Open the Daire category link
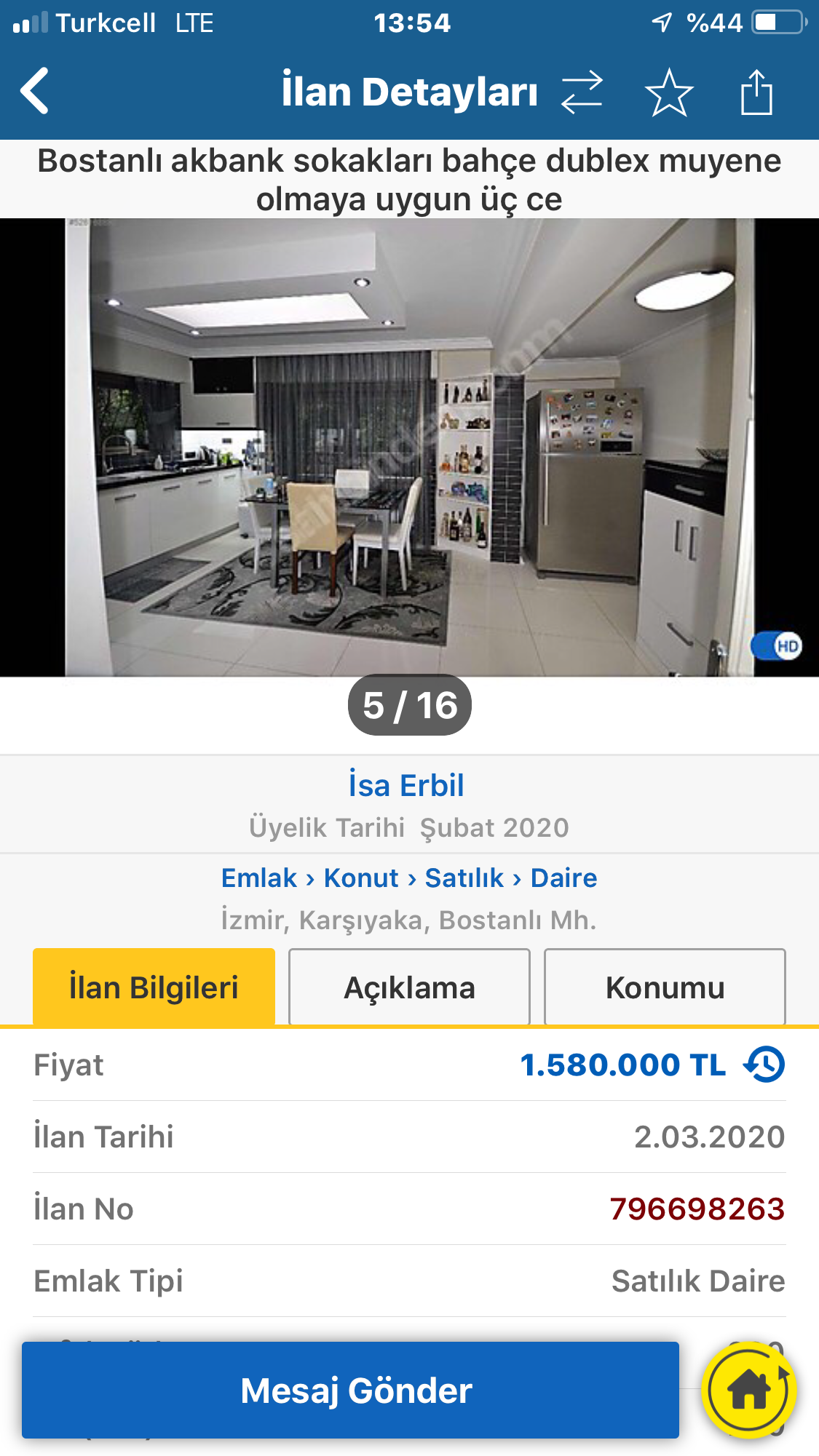819x1456 pixels. (564, 878)
